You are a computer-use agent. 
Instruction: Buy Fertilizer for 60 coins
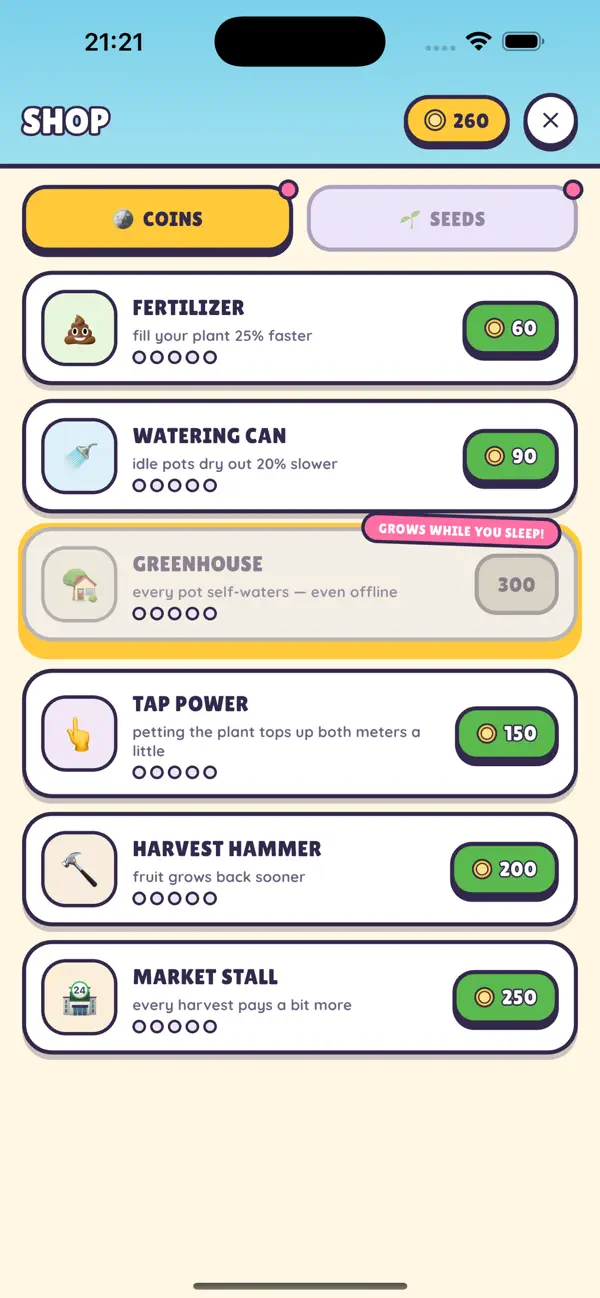pos(510,328)
